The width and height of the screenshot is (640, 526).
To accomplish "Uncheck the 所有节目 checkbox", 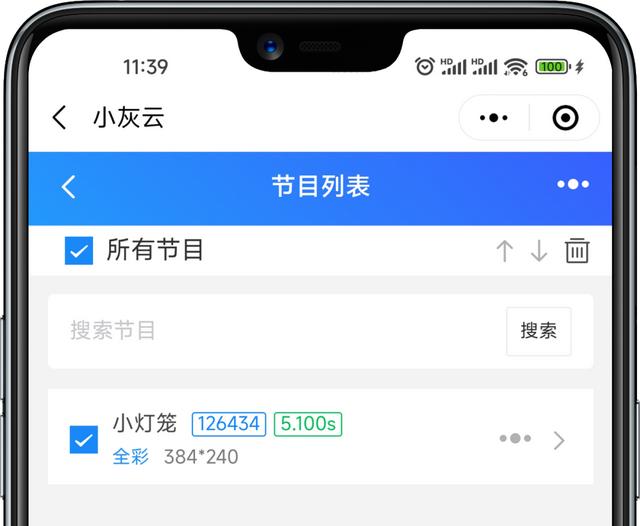I will (78, 250).
